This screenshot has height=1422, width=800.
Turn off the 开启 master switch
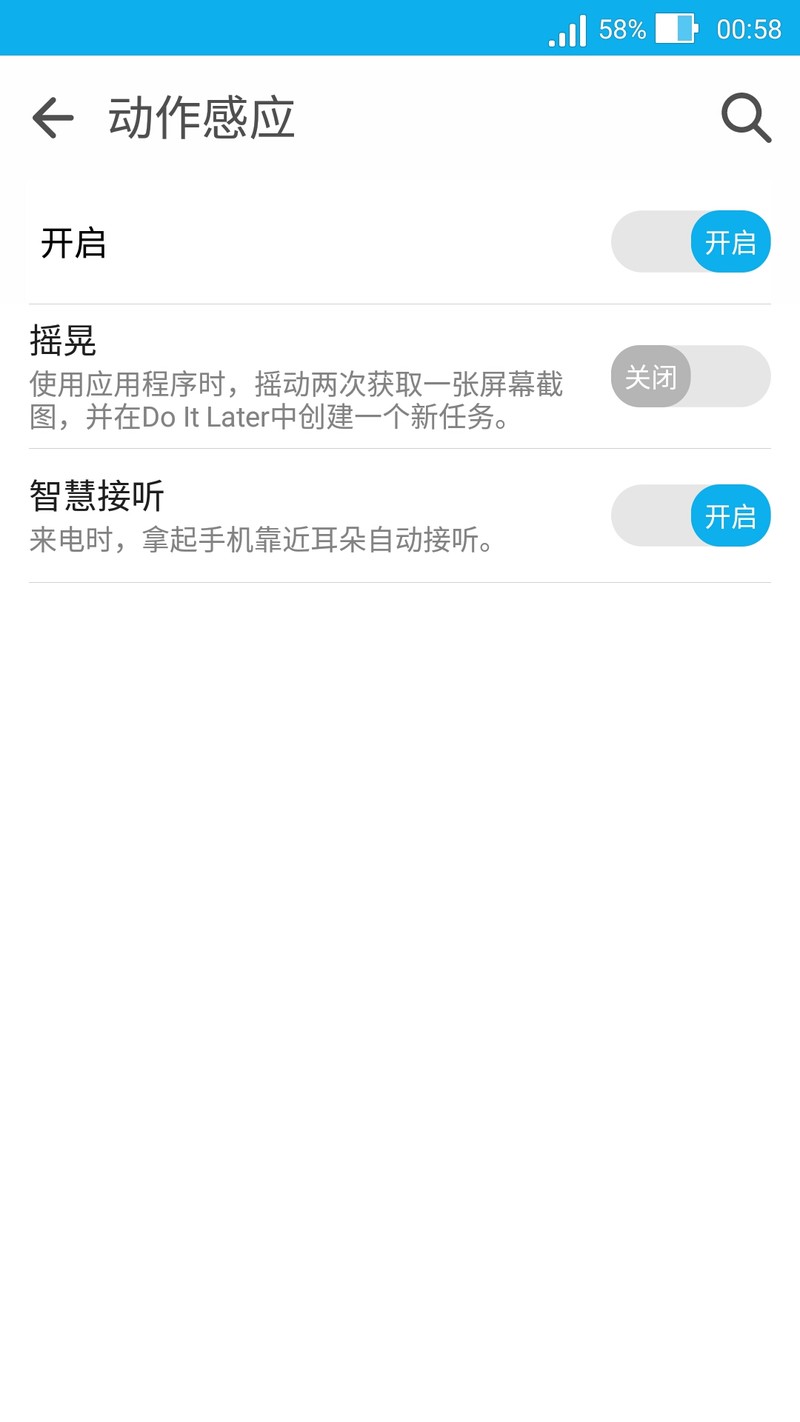pos(691,242)
